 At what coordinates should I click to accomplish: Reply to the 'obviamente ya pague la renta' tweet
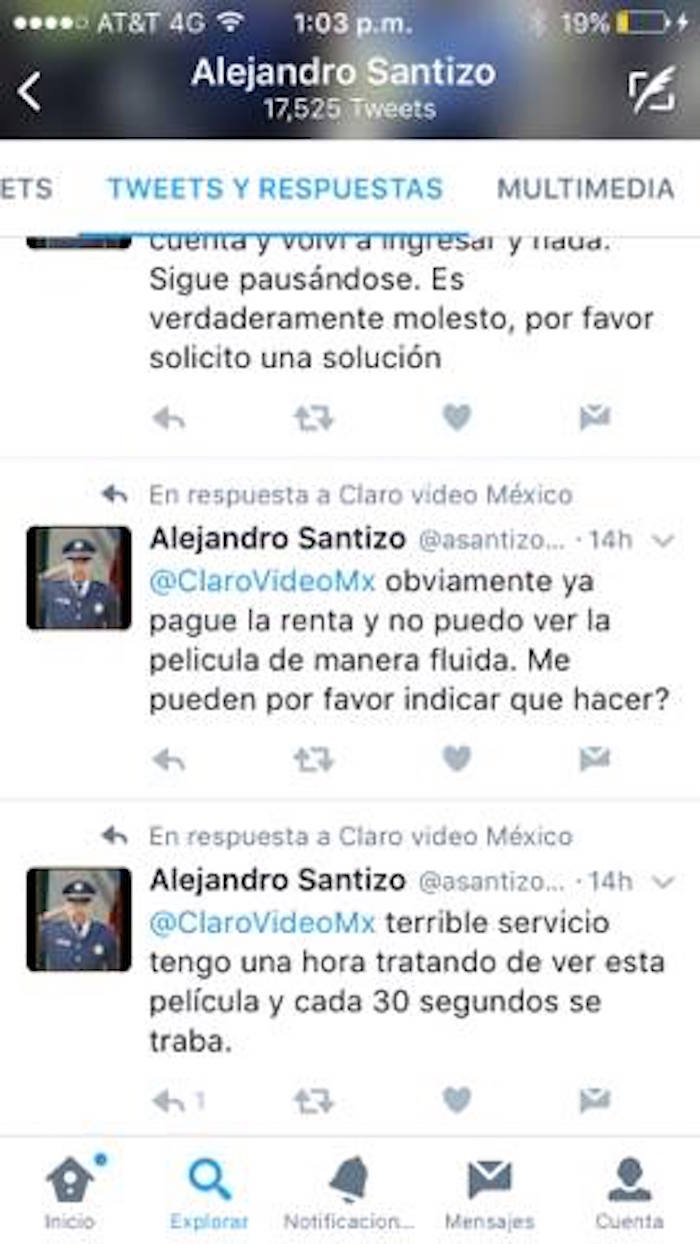click(x=169, y=760)
